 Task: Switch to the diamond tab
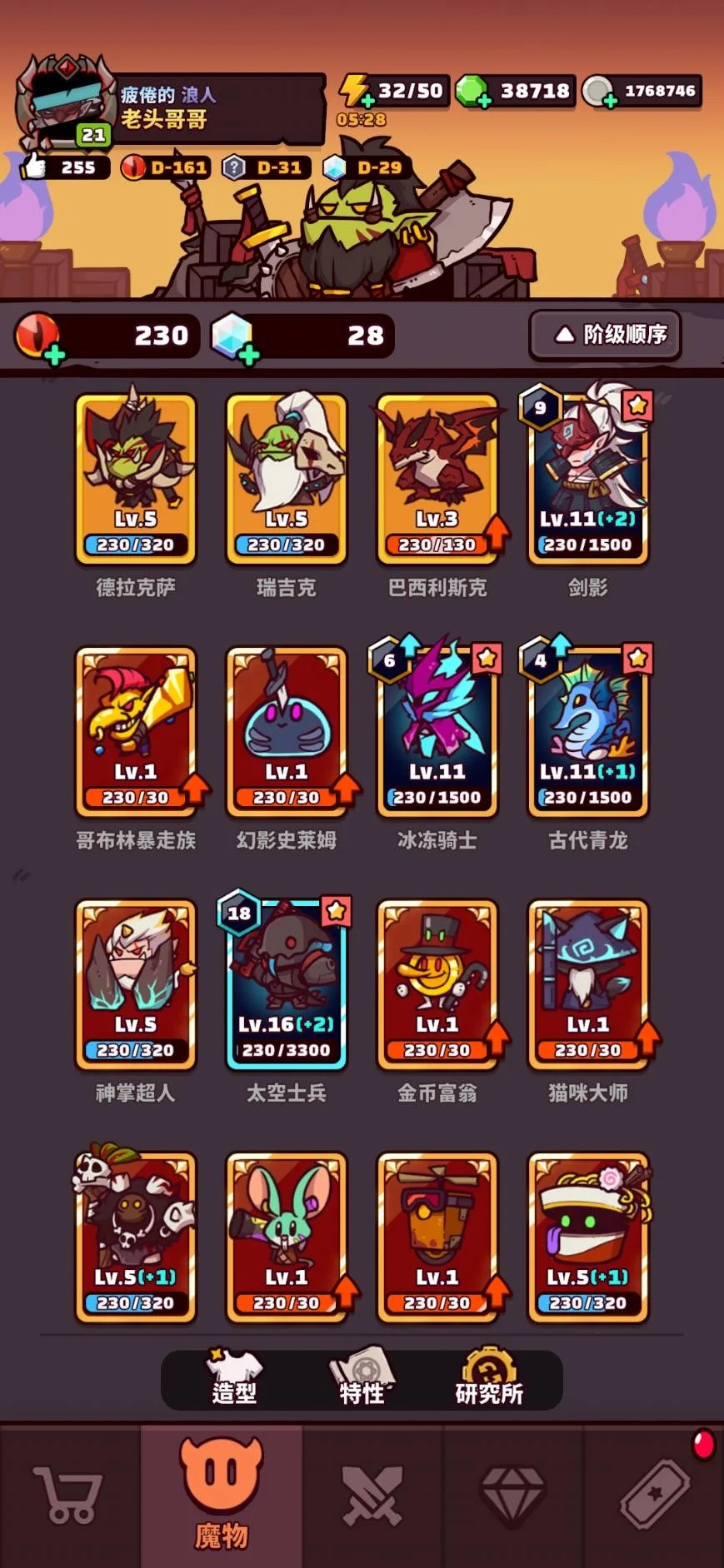coord(512,1496)
